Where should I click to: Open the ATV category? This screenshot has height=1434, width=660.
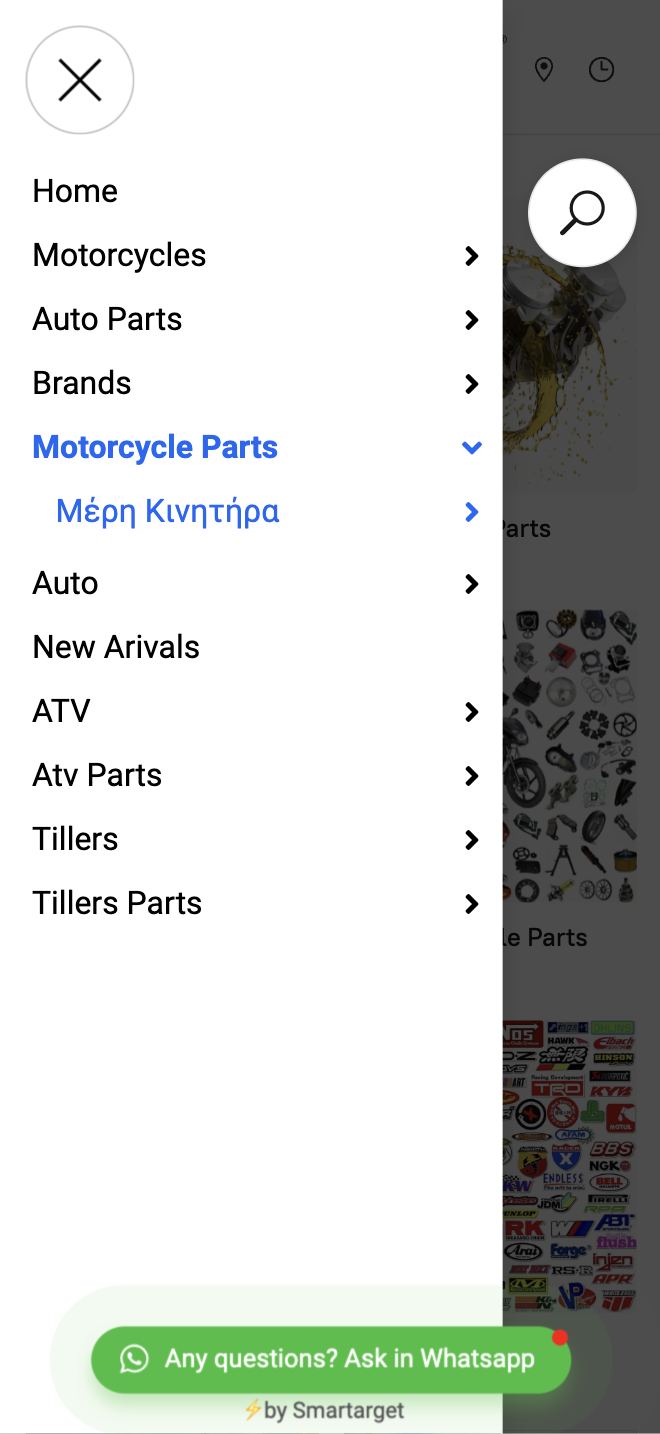click(x=62, y=711)
